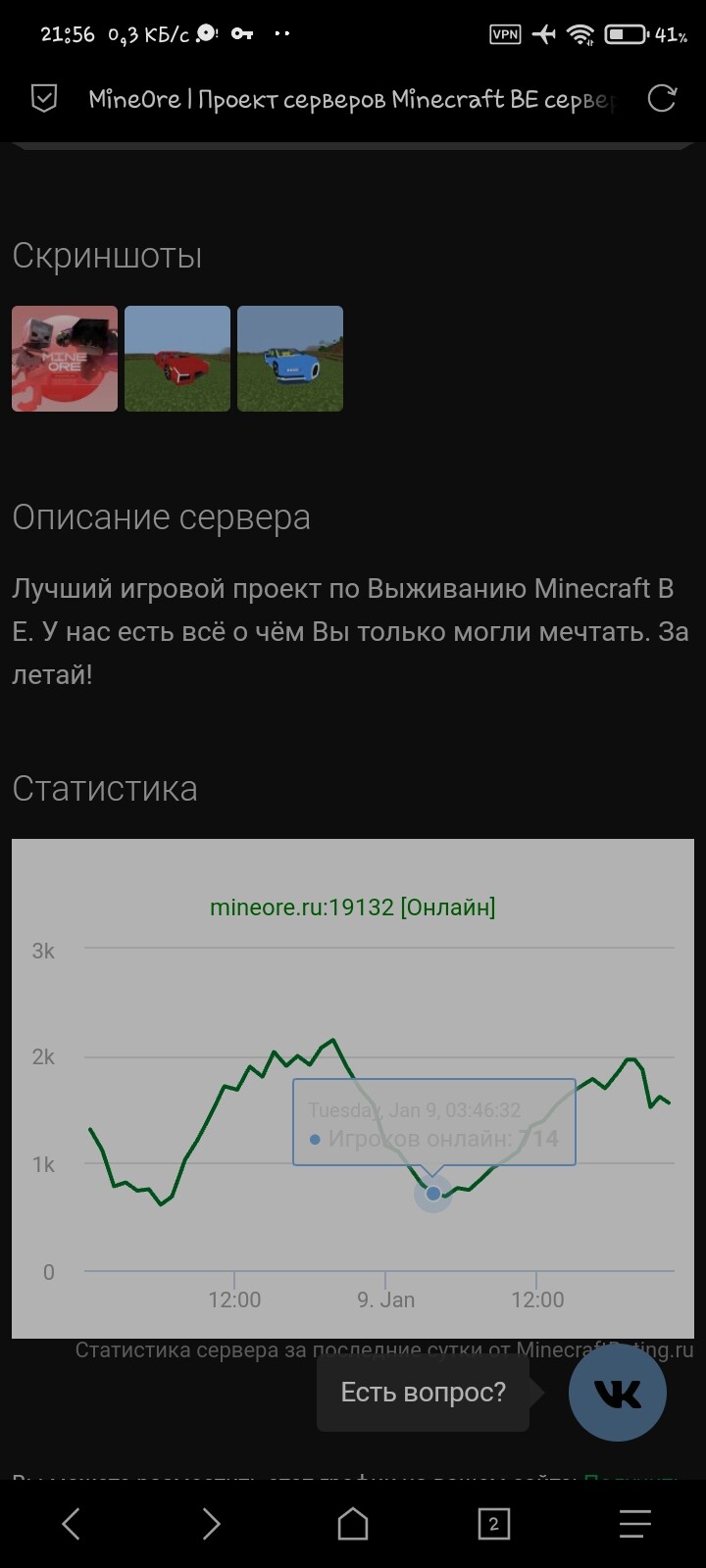Go back to the previous page

pos(71,1524)
